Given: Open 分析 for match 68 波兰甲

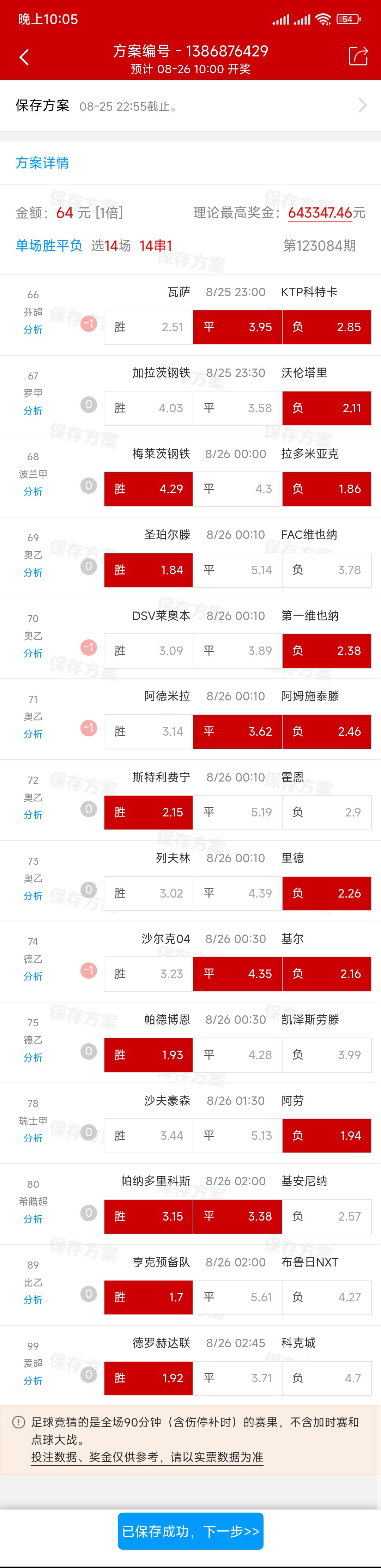Looking at the screenshot, I should click(33, 491).
